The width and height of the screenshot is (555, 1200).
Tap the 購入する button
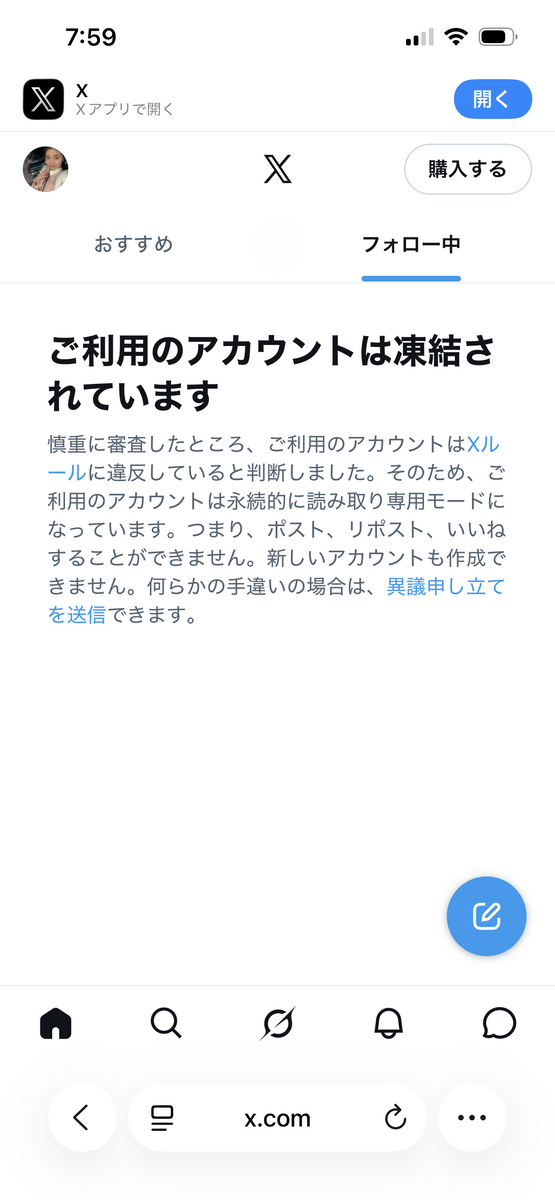[467, 169]
